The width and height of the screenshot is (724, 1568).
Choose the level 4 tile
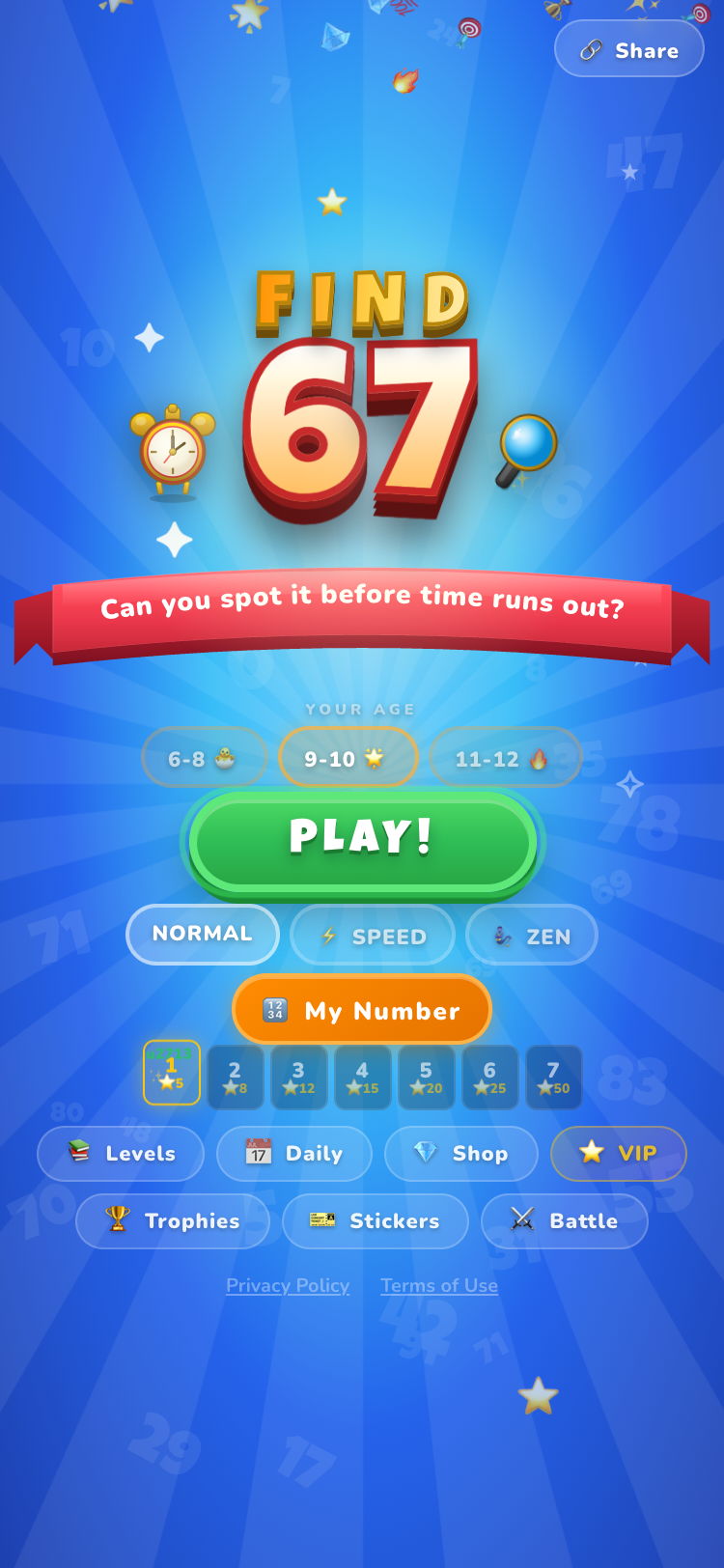pos(362,1077)
